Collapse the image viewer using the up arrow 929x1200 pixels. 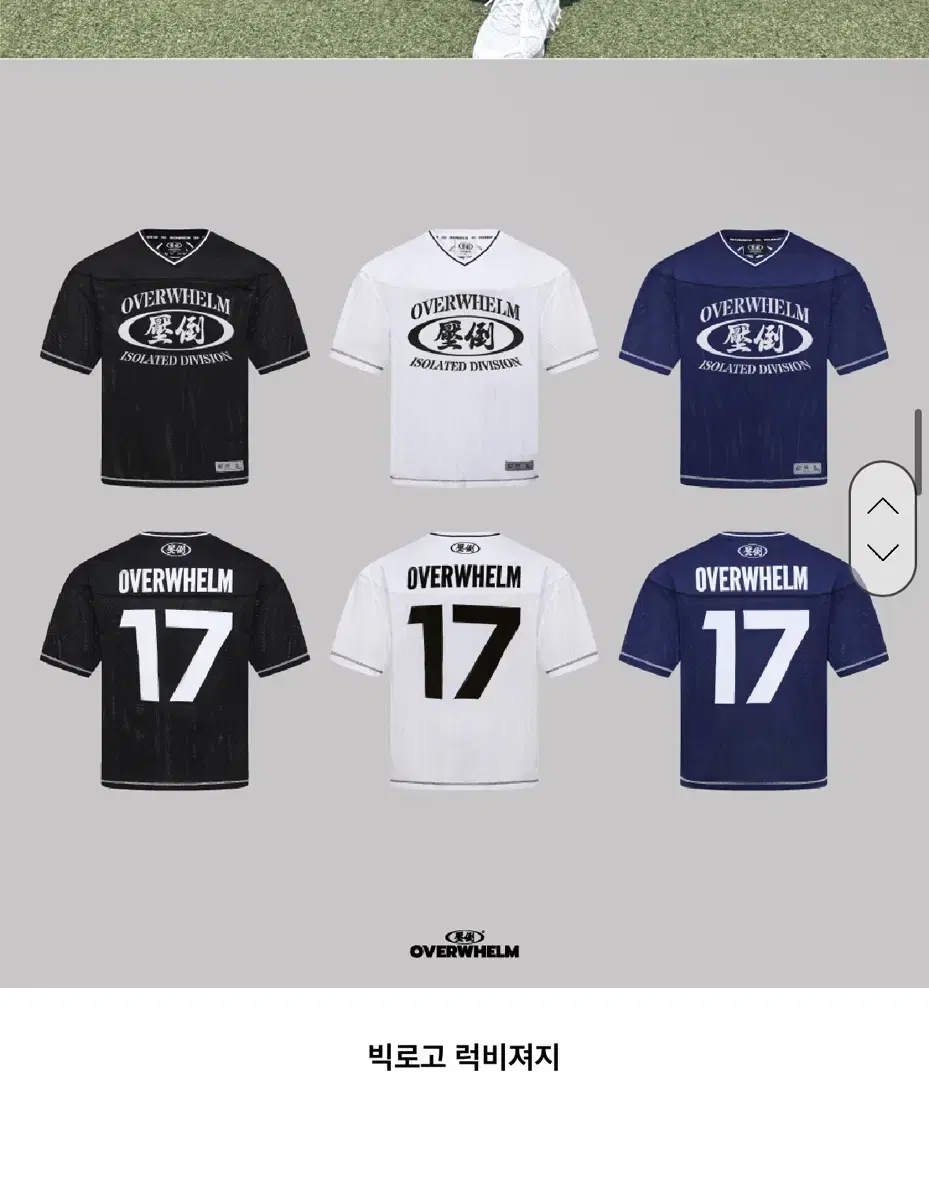pyautogui.click(x=881, y=506)
